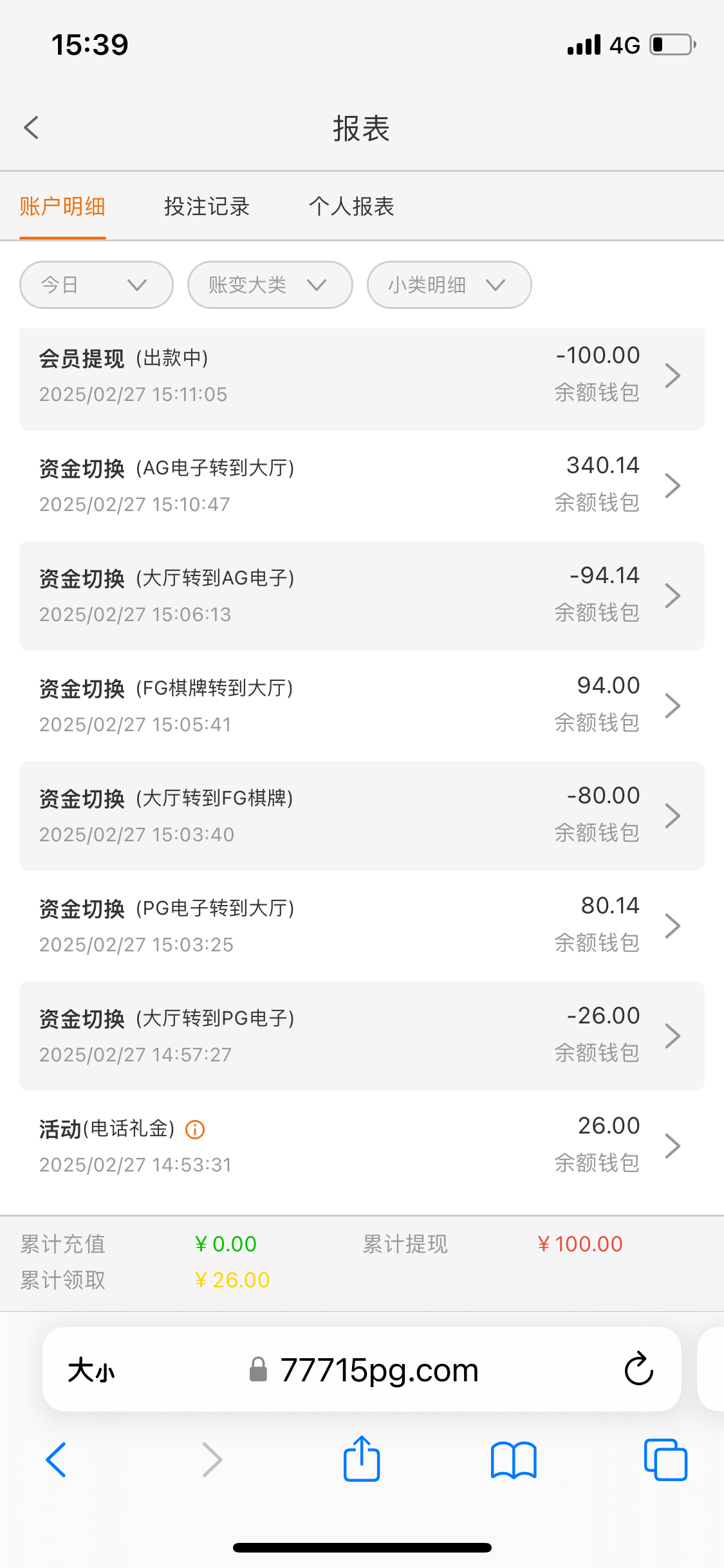View the AG电子转到大厅 340.14 entry
This screenshot has height=1568, width=724.
coord(362,485)
